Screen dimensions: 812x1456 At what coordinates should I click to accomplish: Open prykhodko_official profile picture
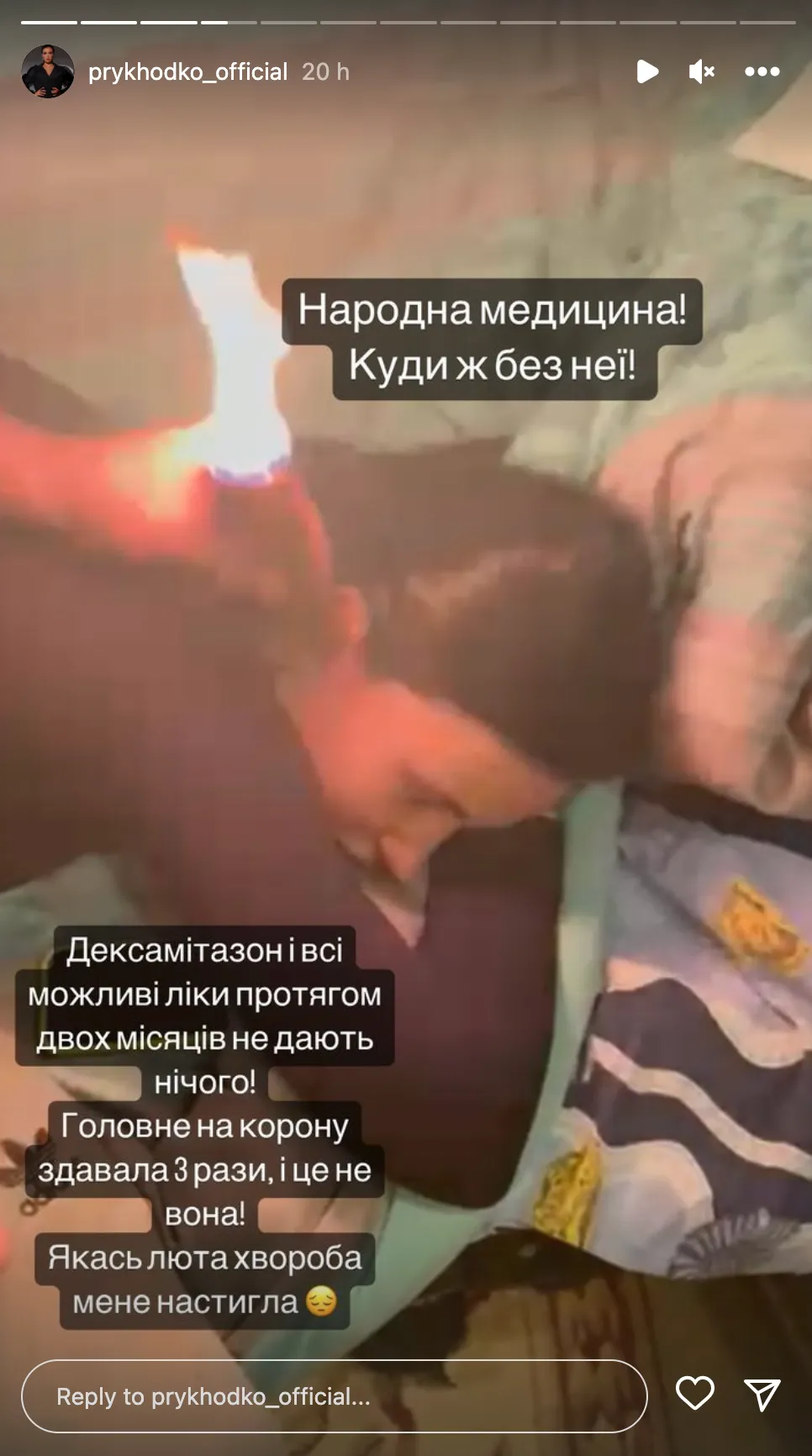point(48,71)
